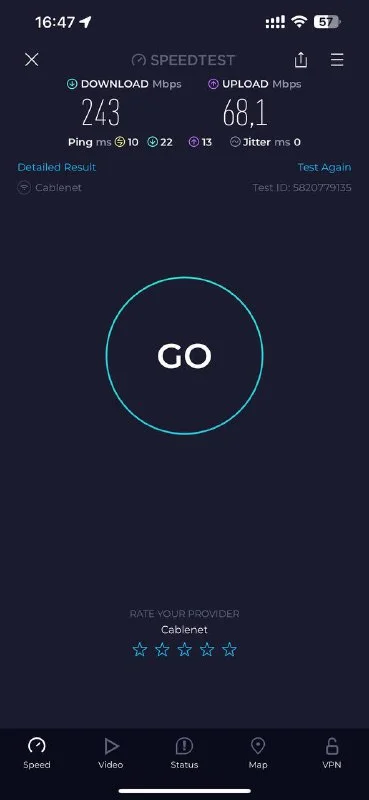
Task: Open the Detailed Result link
Action: (57, 167)
